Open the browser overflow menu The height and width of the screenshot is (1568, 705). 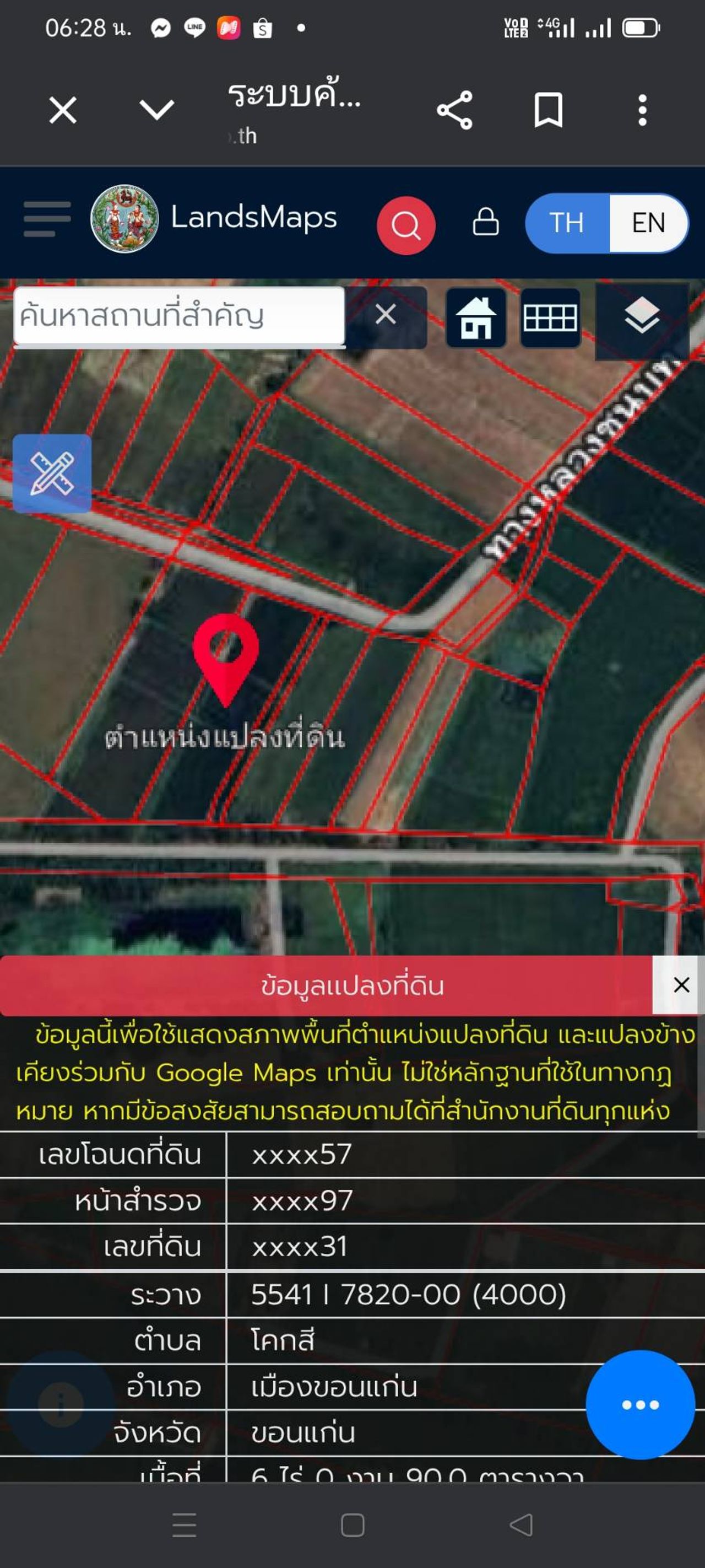(x=642, y=110)
